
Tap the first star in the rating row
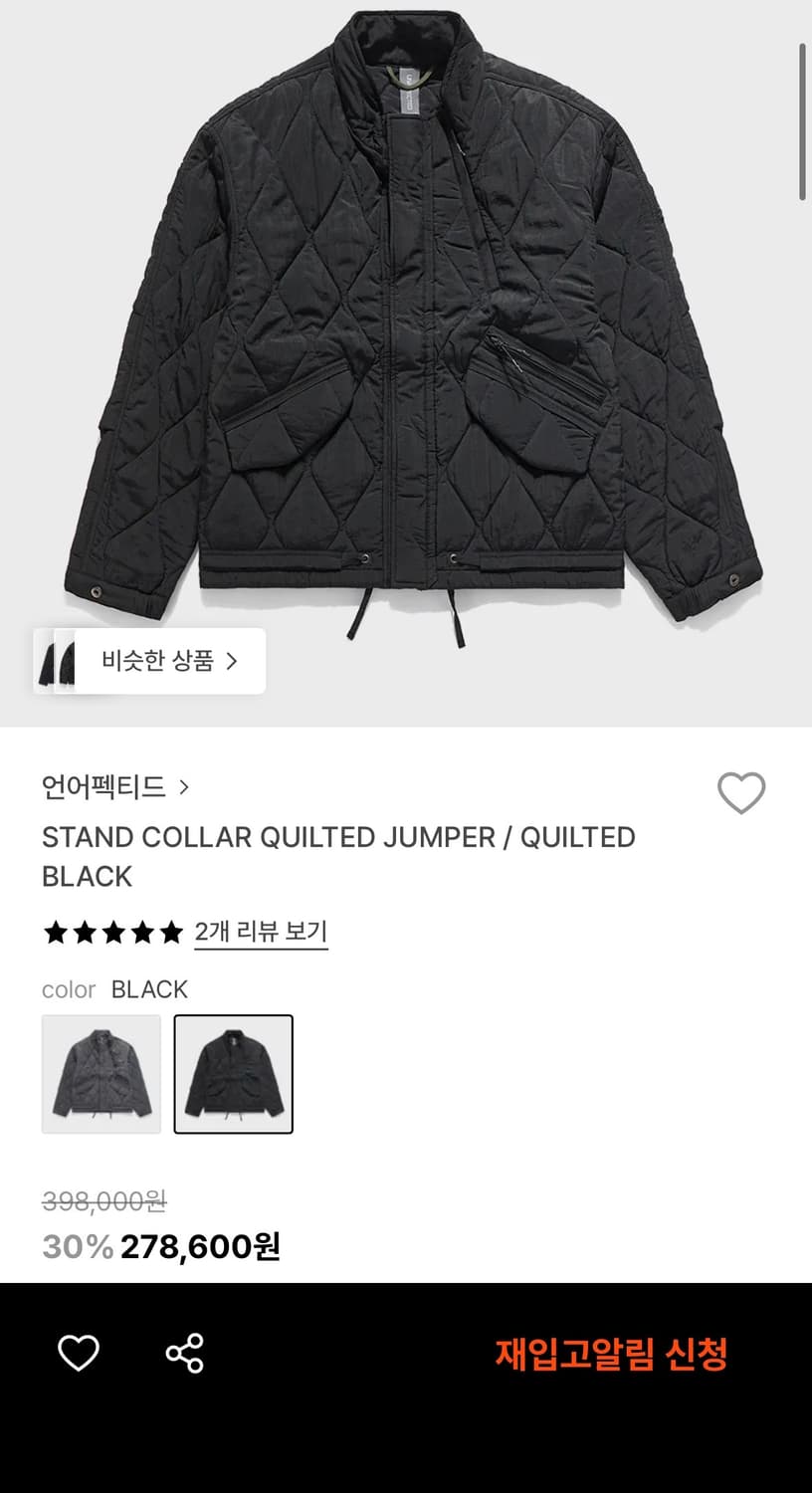(x=57, y=932)
